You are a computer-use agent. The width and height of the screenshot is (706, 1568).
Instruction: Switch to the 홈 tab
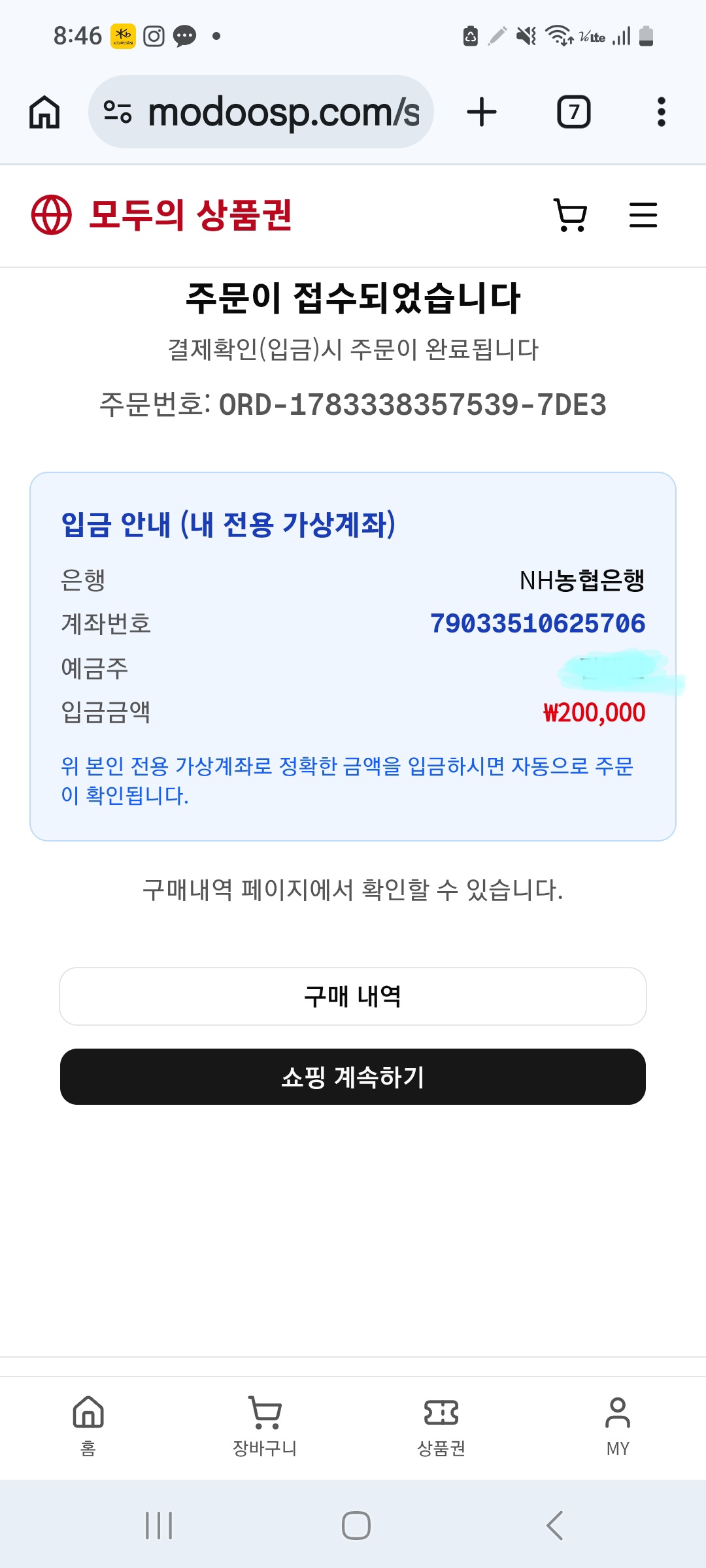click(88, 1427)
